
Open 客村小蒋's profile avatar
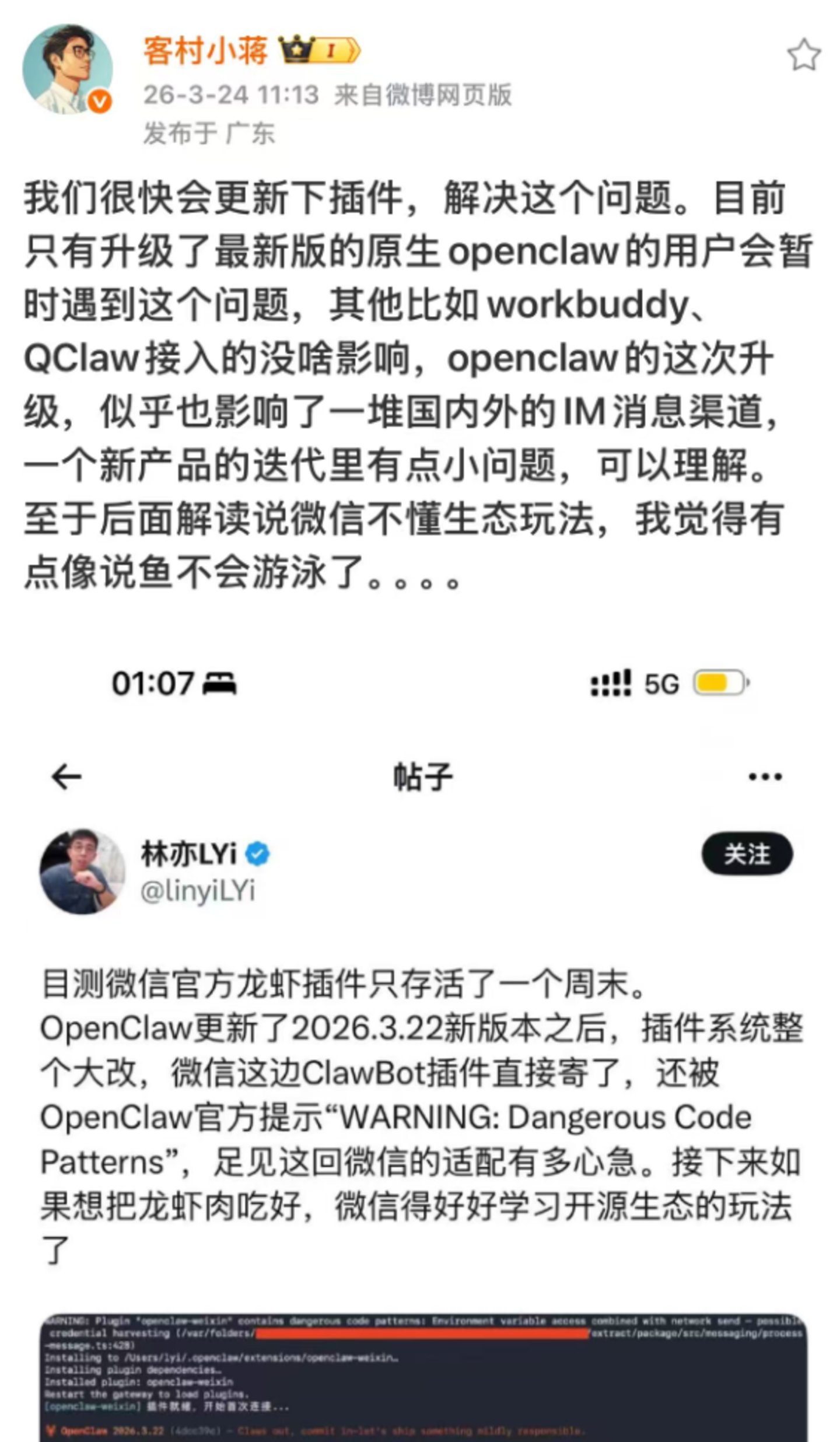(x=66, y=69)
